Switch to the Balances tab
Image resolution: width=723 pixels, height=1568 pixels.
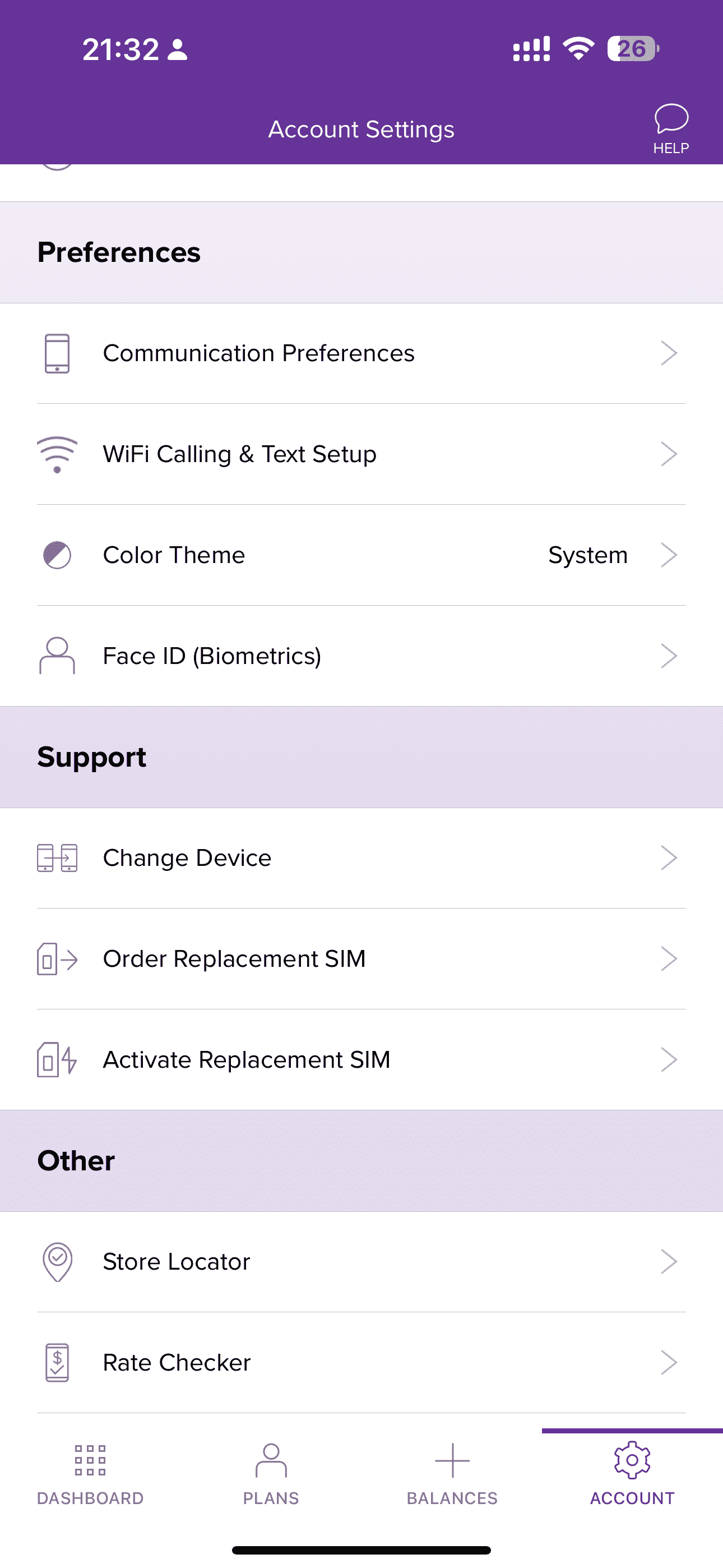pos(452,1474)
